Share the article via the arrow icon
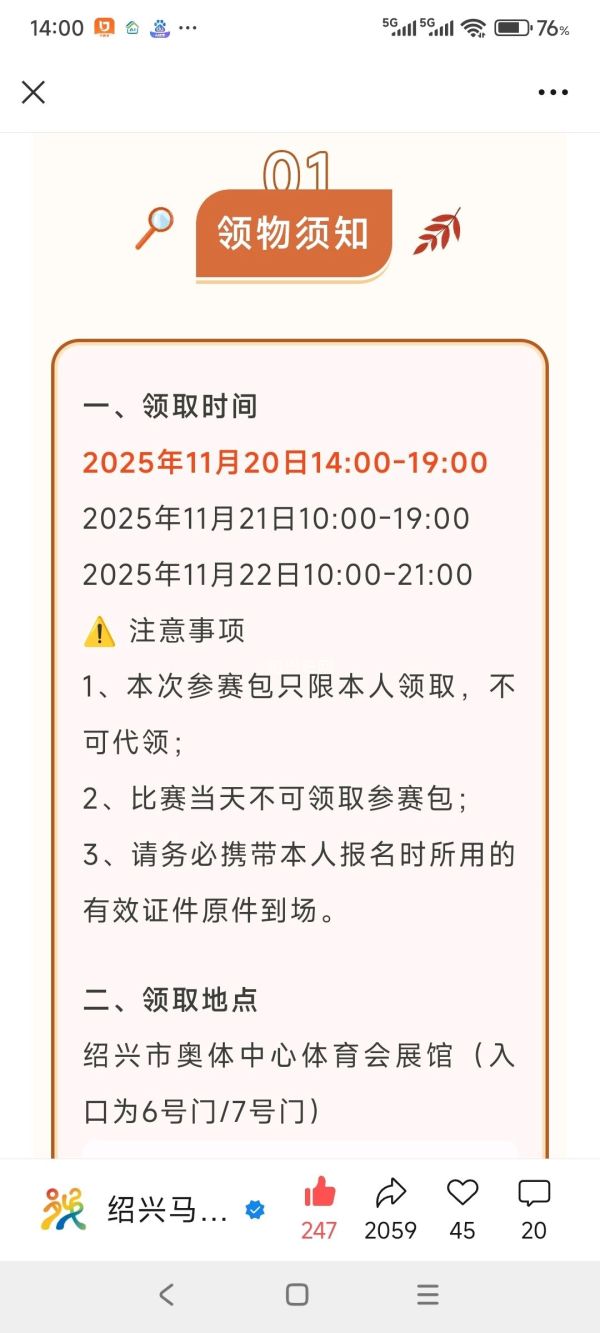Viewport: 600px width, 1333px height. pyautogui.click(x=390, y=1193)
